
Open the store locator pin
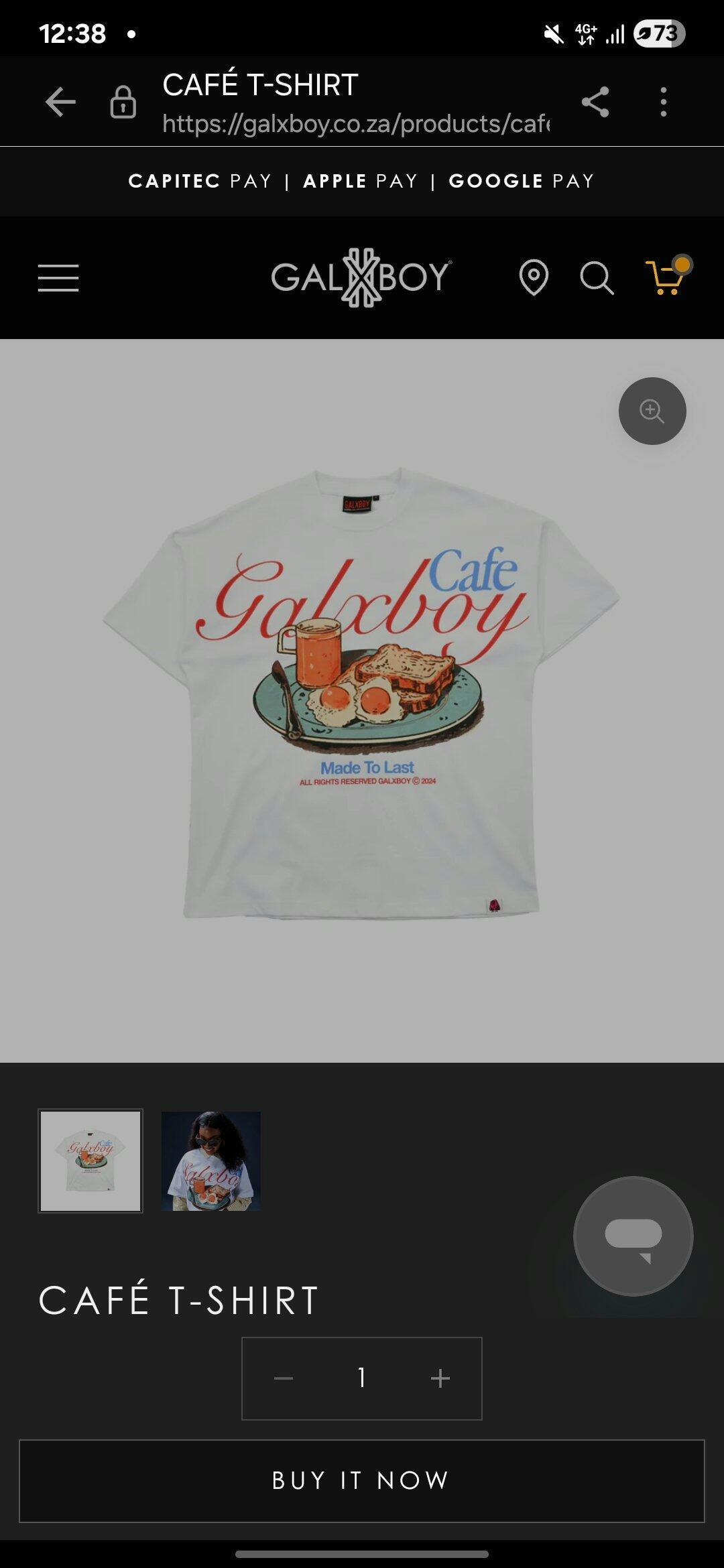[534, 277]
